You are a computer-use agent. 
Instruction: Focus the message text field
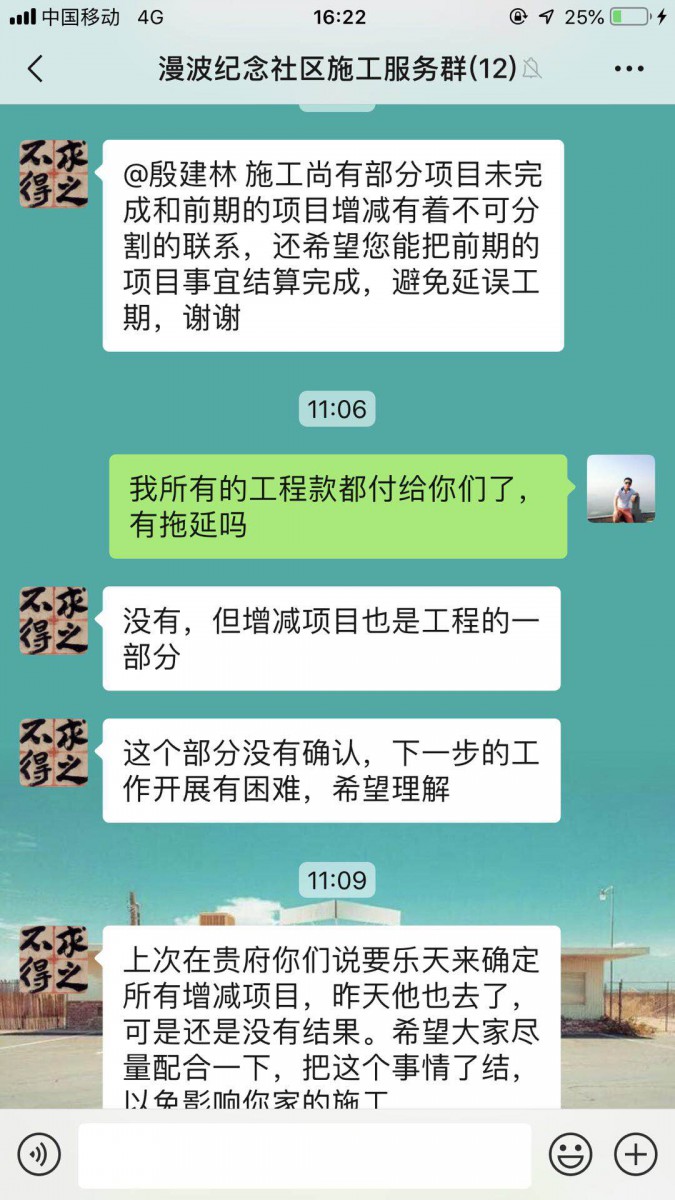tap(304, 1155)
